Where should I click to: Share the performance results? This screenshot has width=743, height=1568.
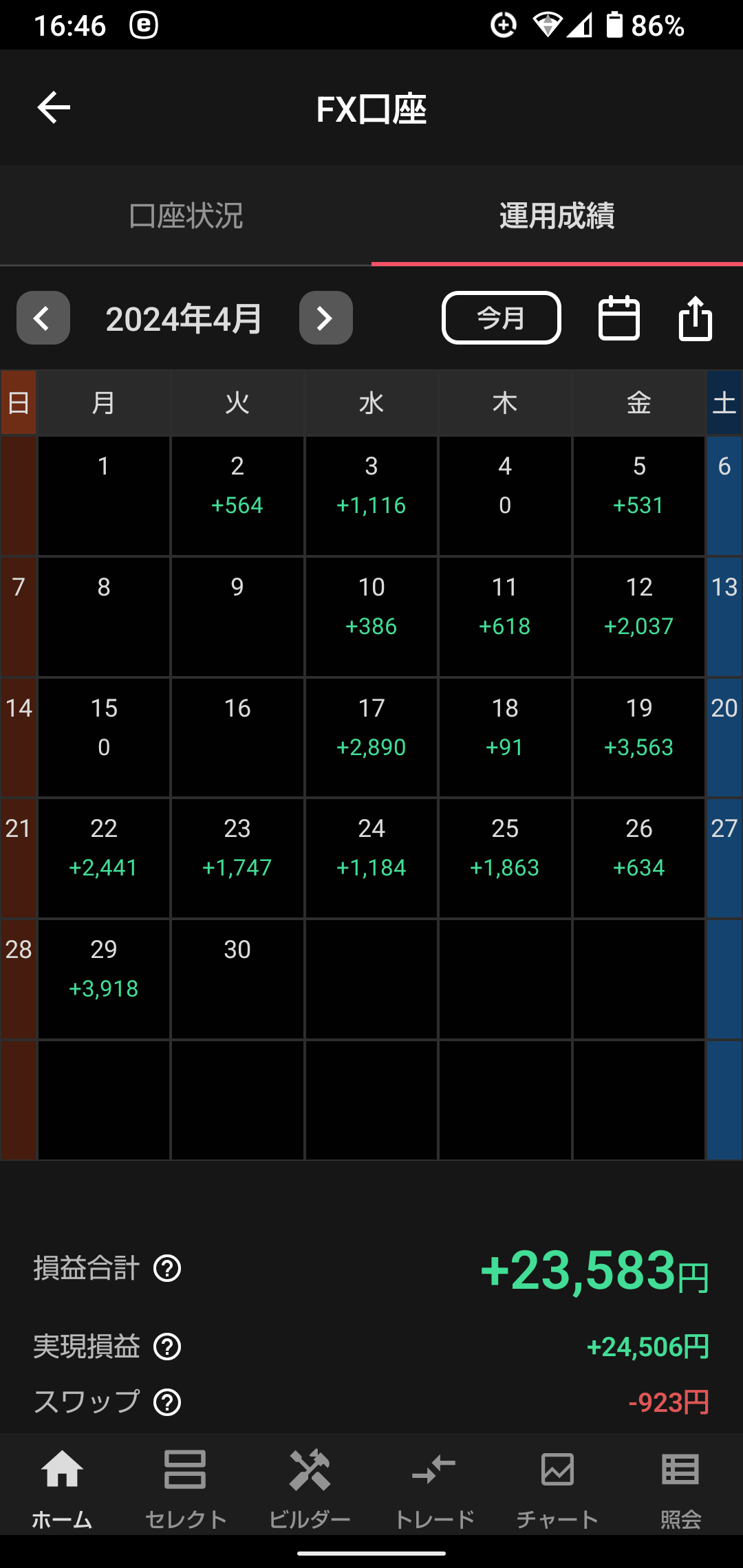(695, 318)
